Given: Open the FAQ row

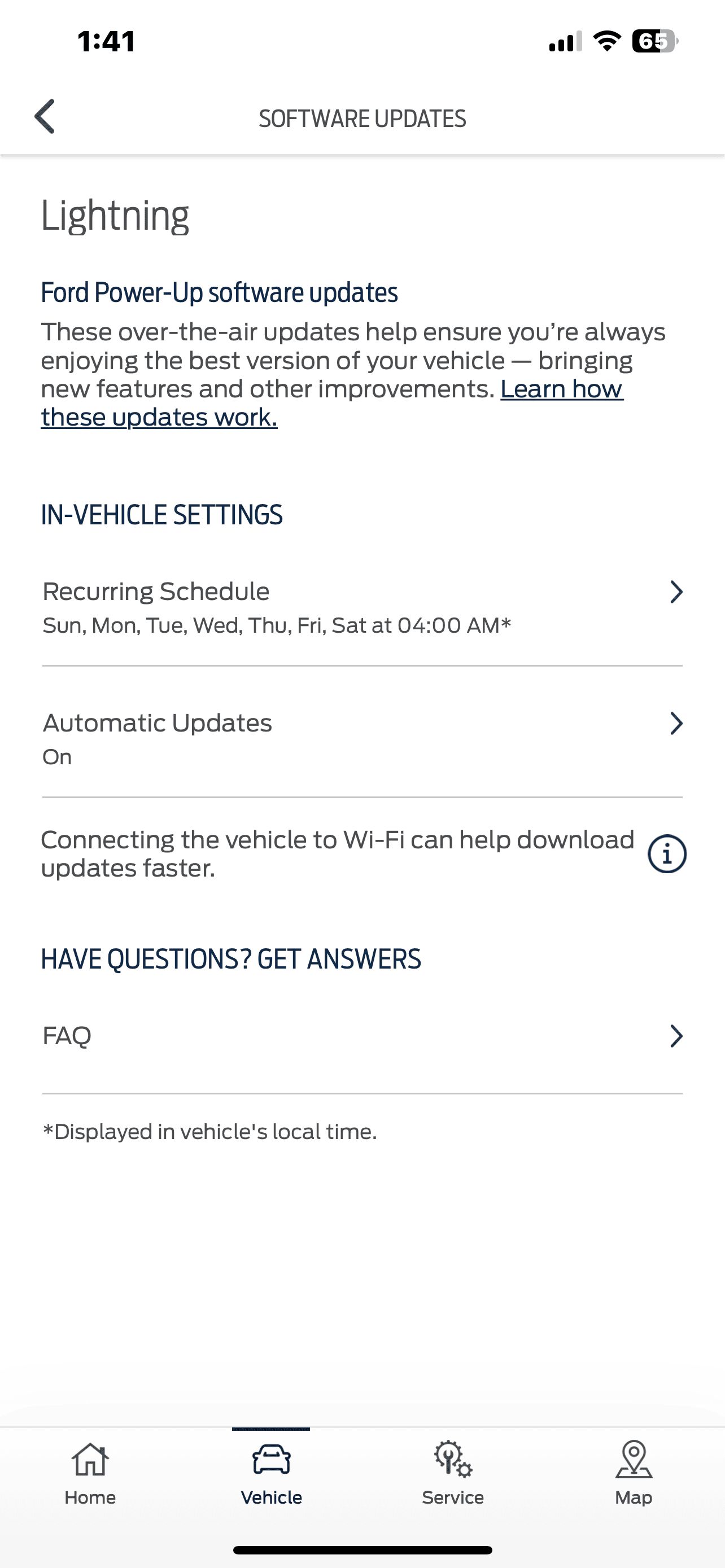Looking at the screenshot, I should coord(361,1036).
